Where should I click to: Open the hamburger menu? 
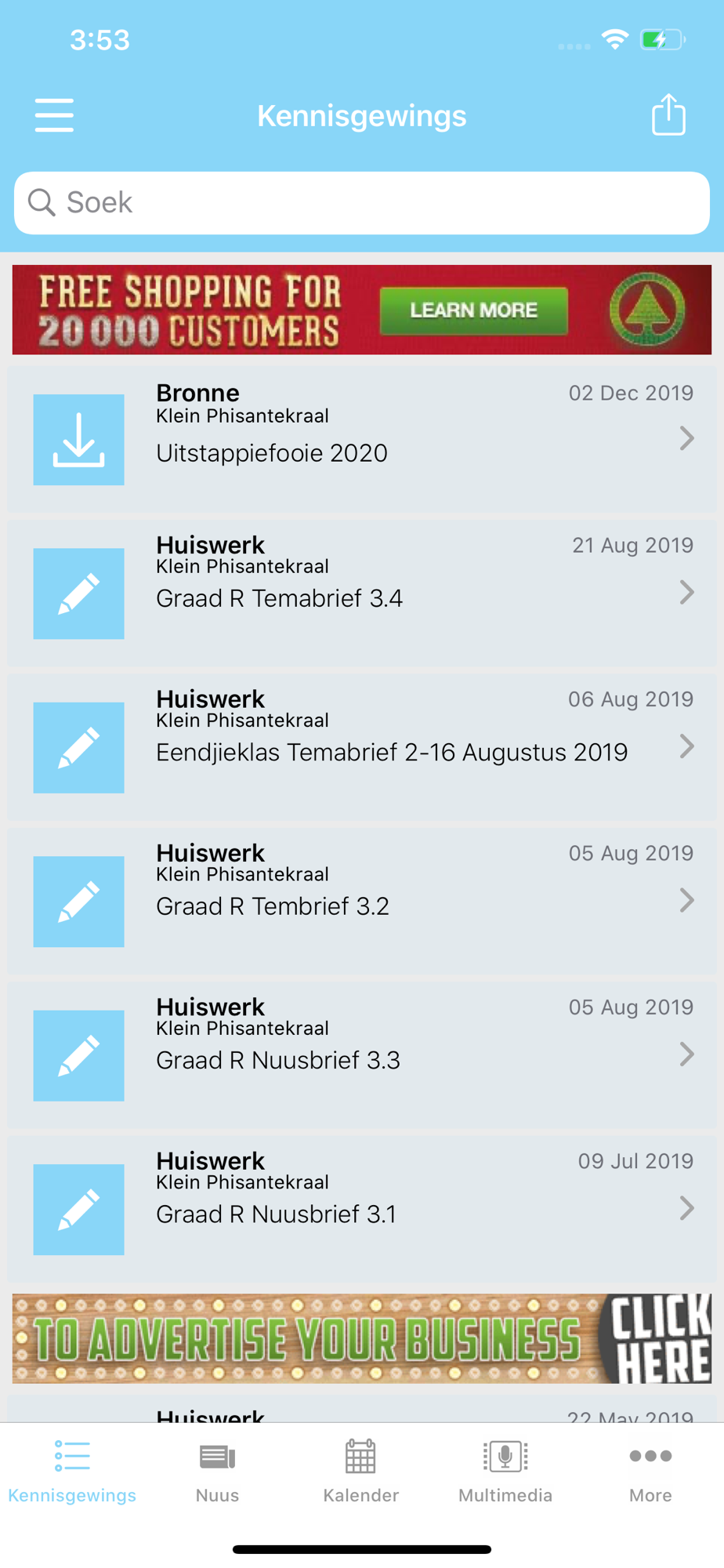click(54, 115)
